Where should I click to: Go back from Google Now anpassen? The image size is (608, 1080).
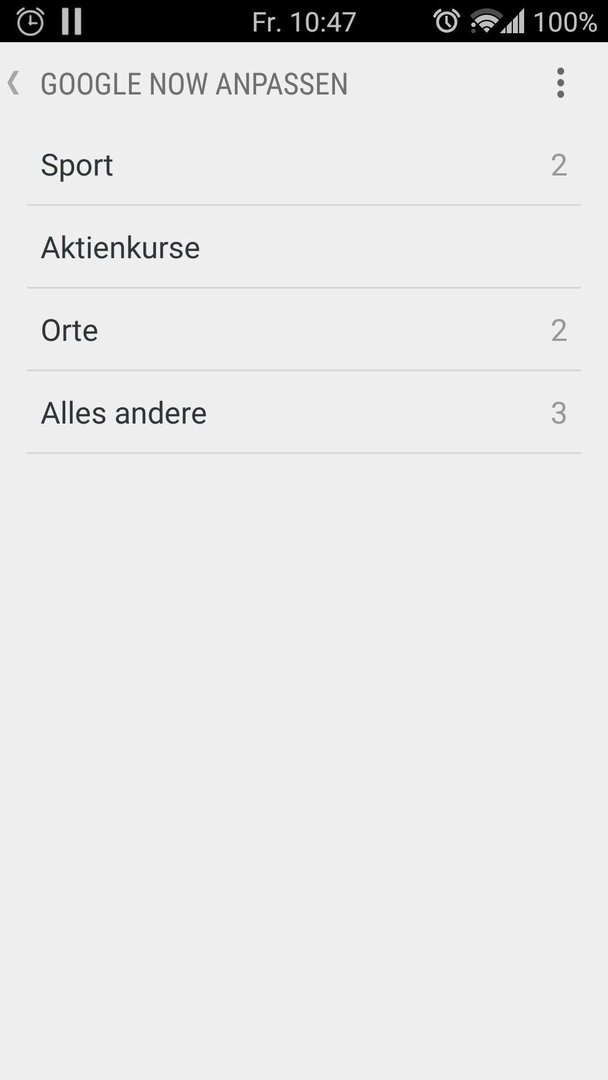tap(13, 83)
